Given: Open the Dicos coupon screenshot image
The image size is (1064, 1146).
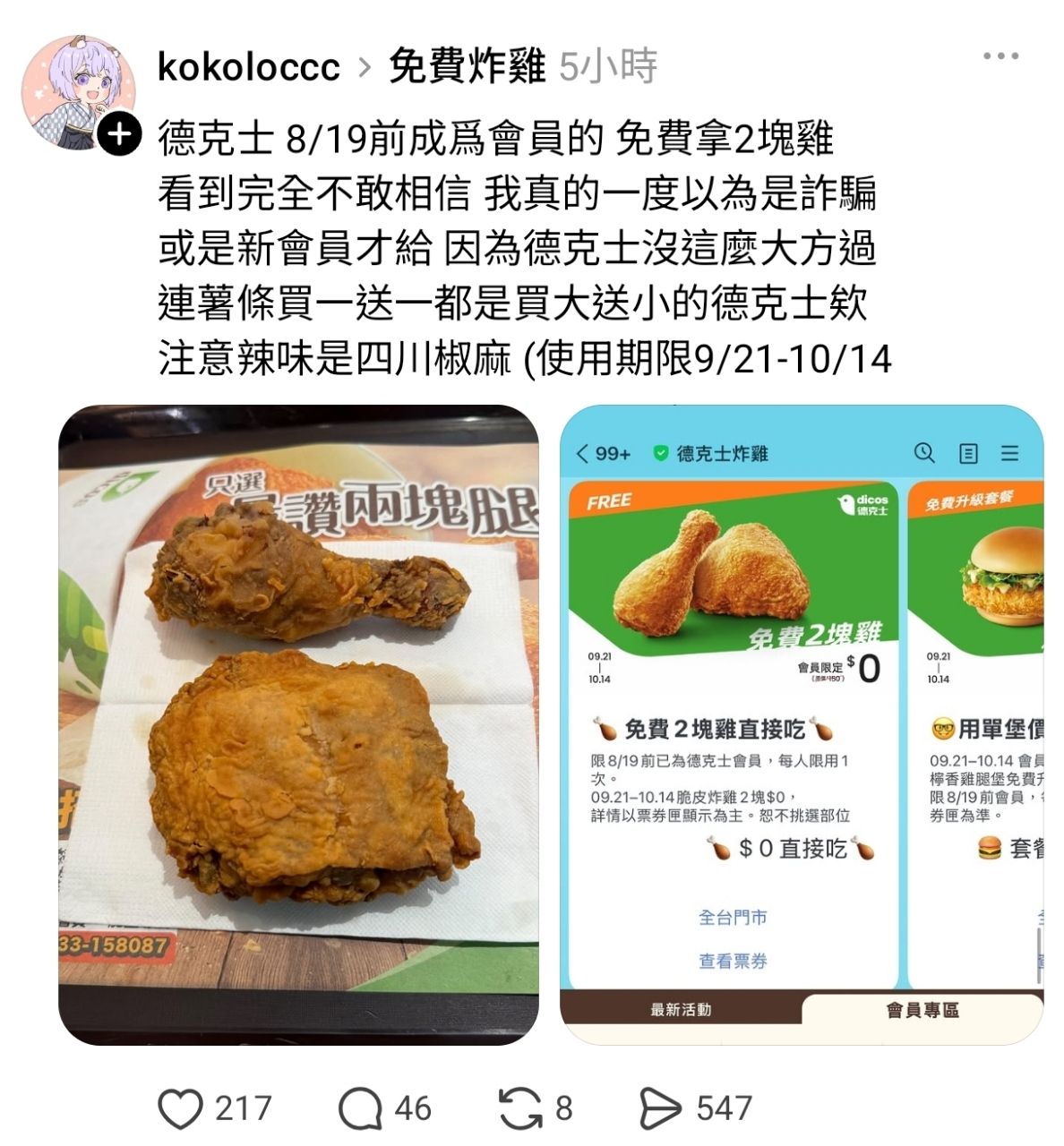Looking at the screenshot, I should click(x=802, y=724).
